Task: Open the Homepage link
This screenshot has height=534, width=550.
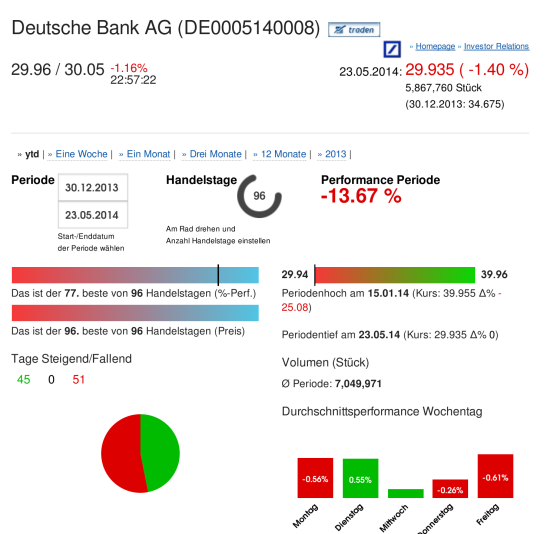Action: coord(435,46)
